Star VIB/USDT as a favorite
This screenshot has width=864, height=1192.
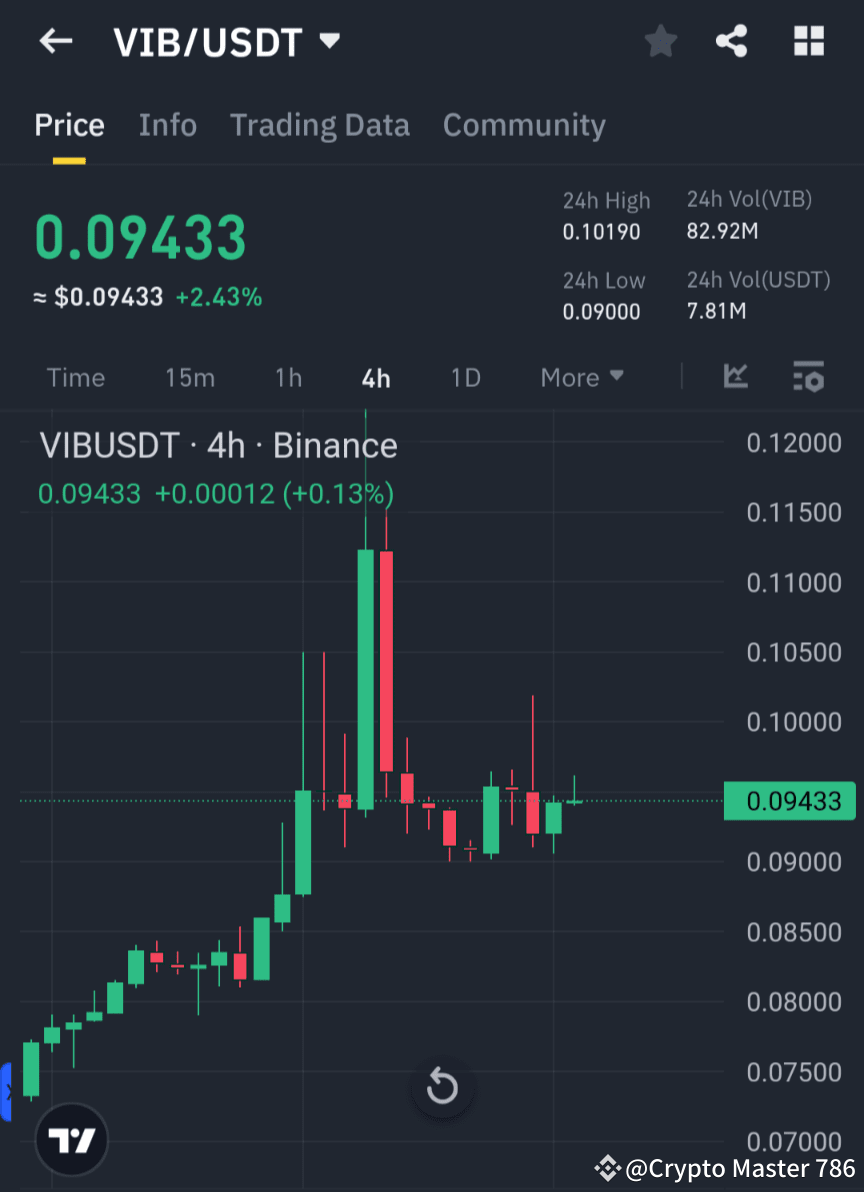click(660, 41)
